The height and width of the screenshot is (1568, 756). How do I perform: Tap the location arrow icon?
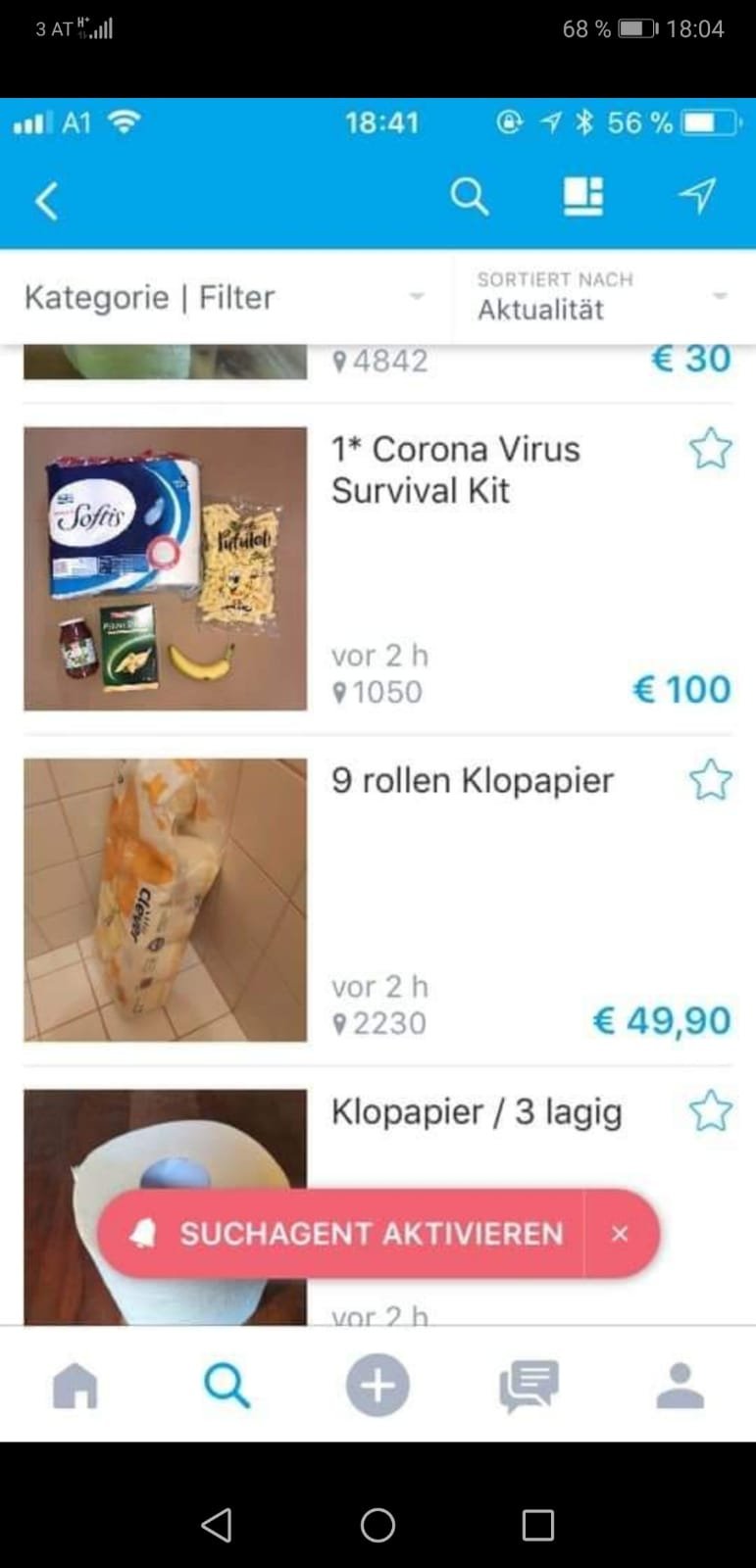click(x=697, y=196)
